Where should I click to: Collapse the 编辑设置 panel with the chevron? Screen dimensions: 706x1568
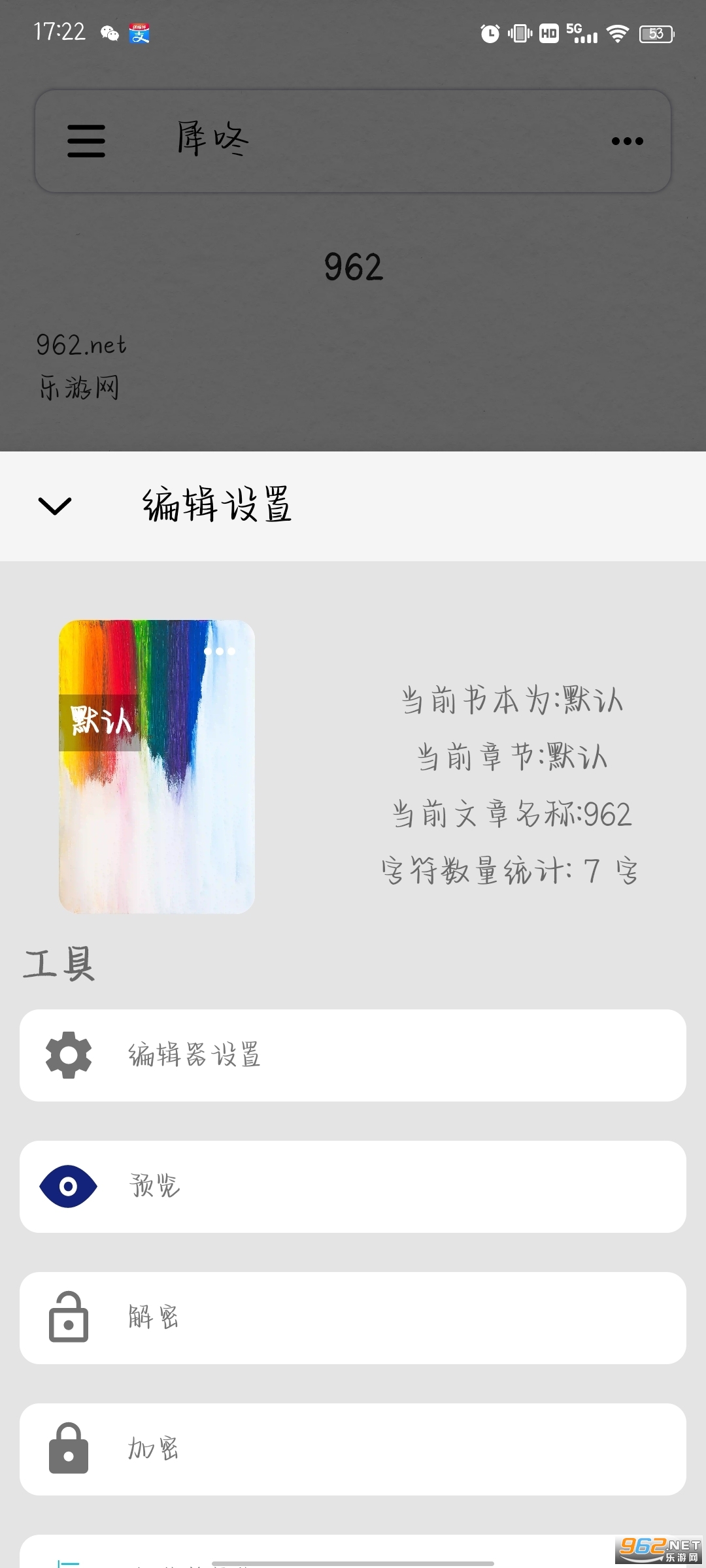(x=55, y=506)
